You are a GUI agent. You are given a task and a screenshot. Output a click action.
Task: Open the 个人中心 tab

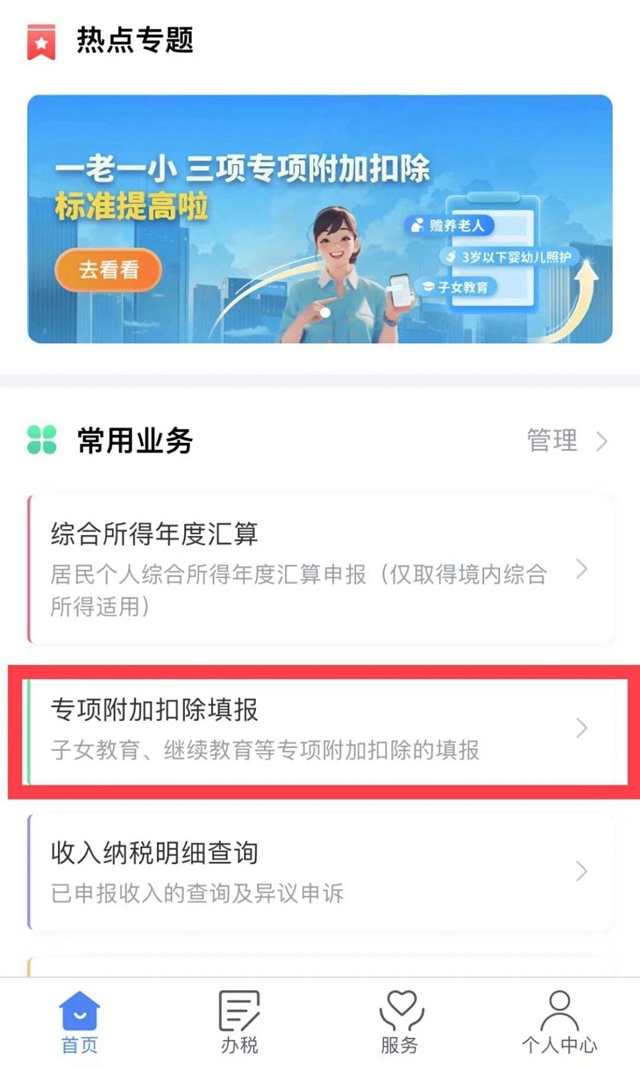(559, 1022)
